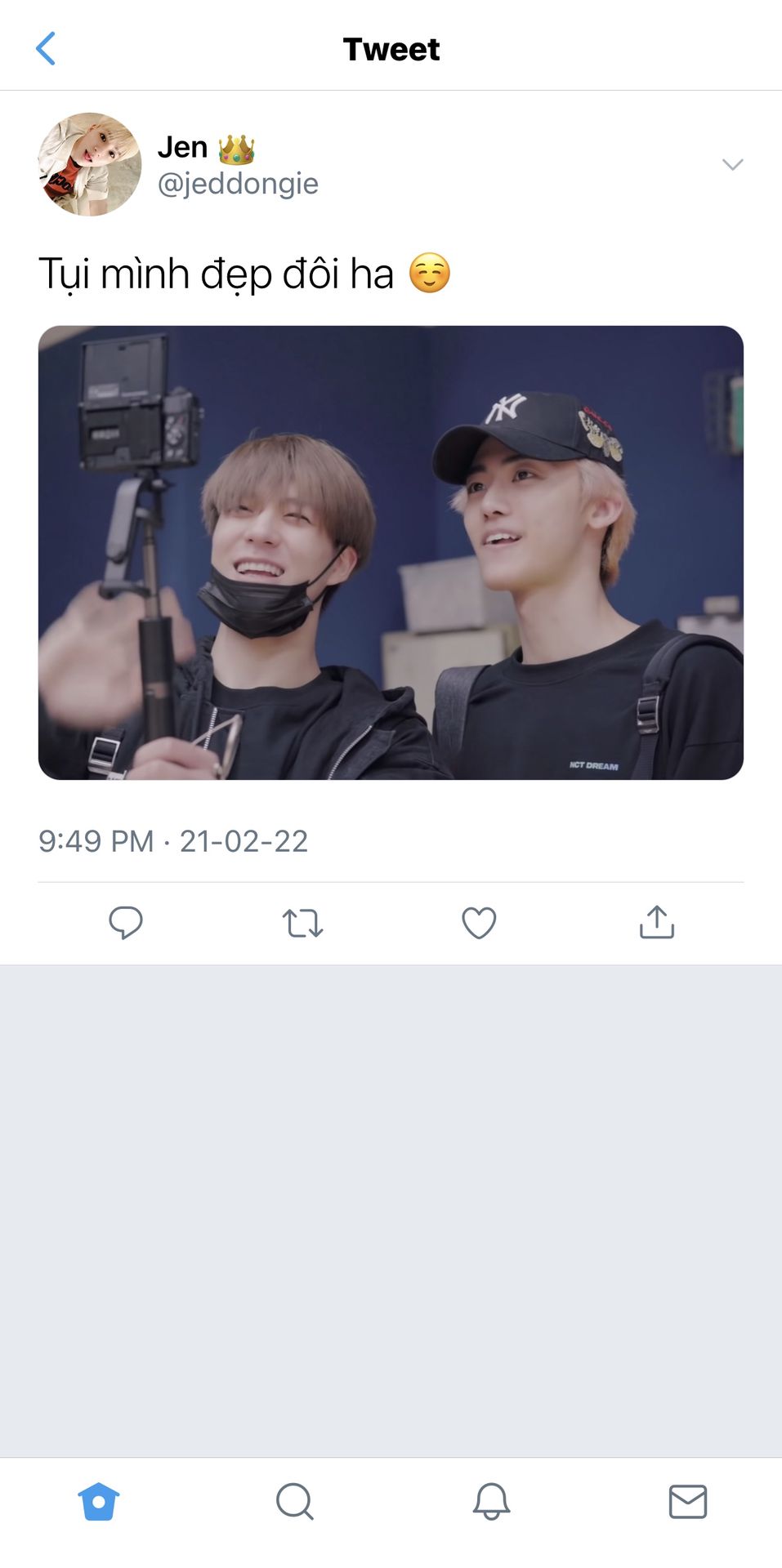Open the notifications bell tab
Image resolution: width=782 pixels, height=1568 pixels.
491,1501
